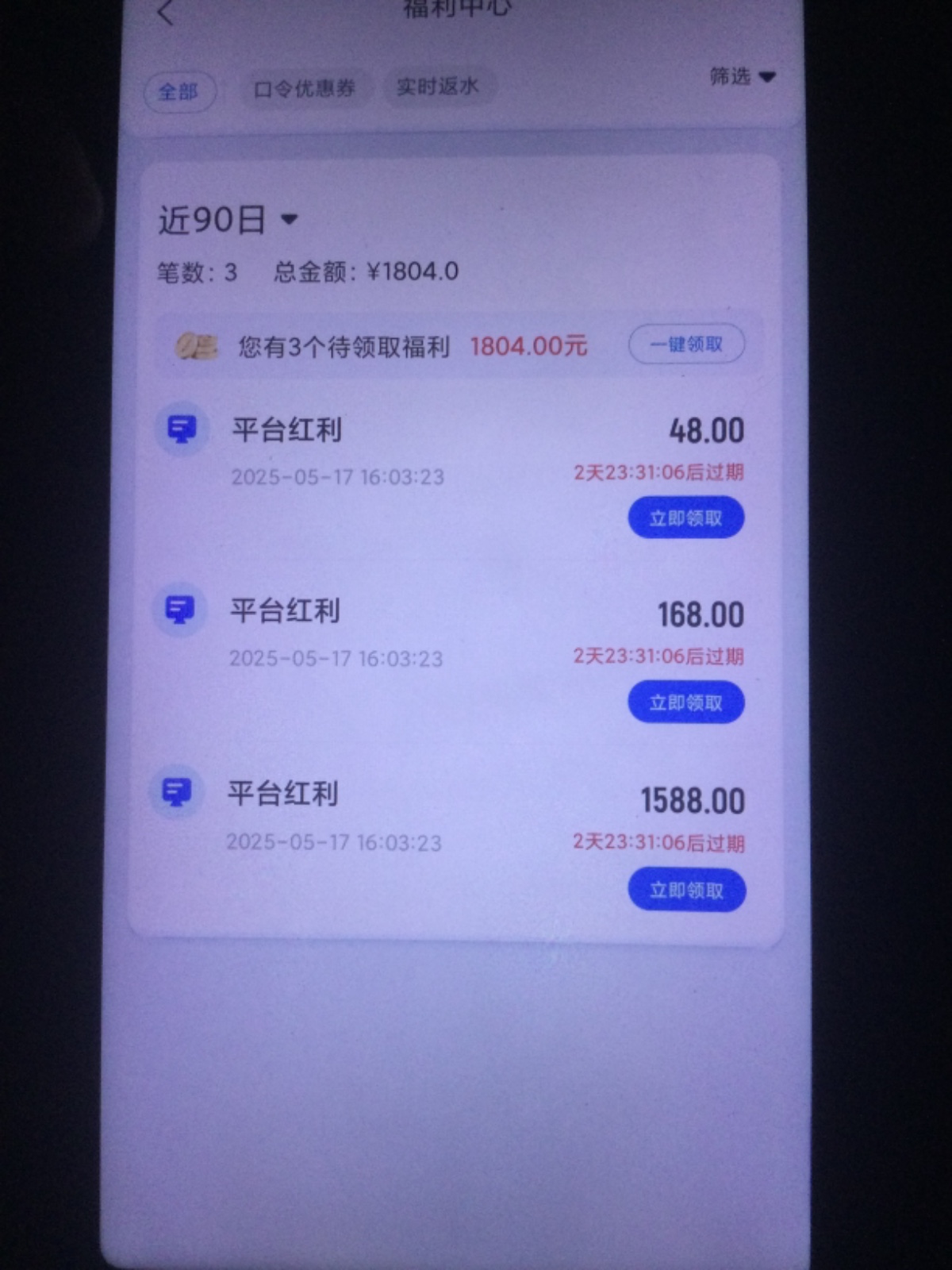The height and width of the screenshot is (1270, 952).
Task: Open the 筛选 filter dropdown
Action: 742,77
